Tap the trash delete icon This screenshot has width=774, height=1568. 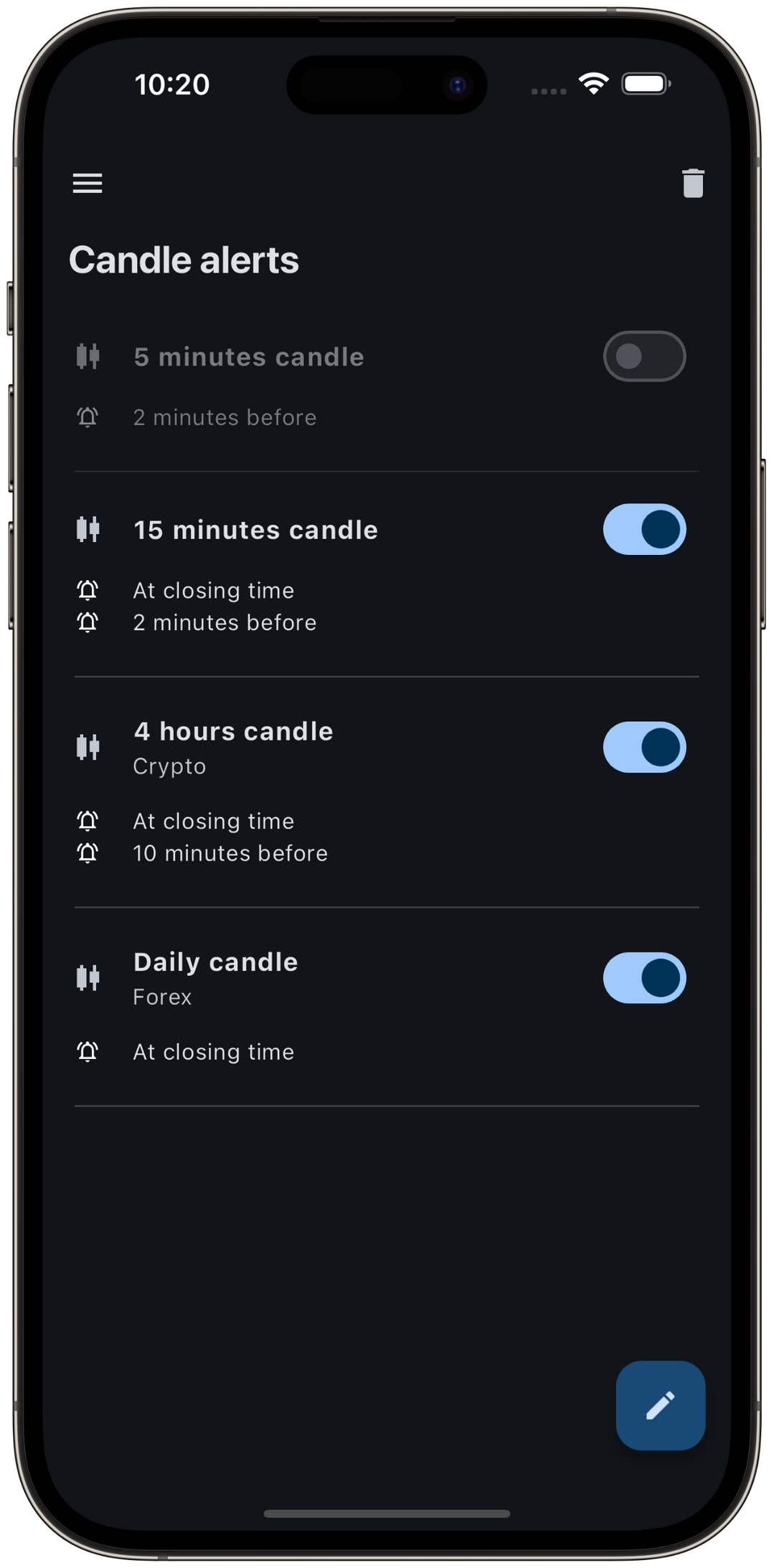pyautogui.click(x=692, y=183)
